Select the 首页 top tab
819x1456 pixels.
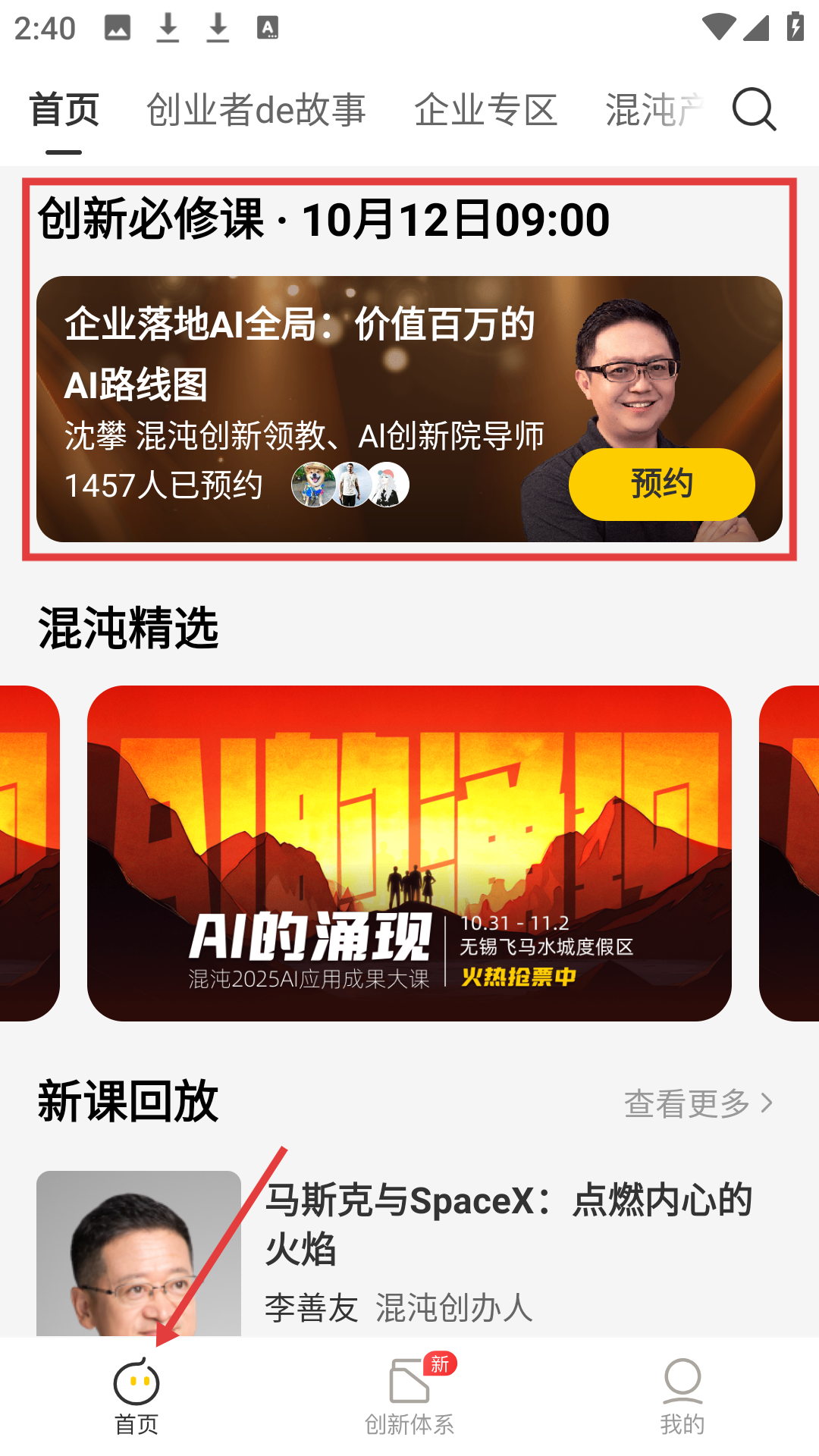pos(64,110)
